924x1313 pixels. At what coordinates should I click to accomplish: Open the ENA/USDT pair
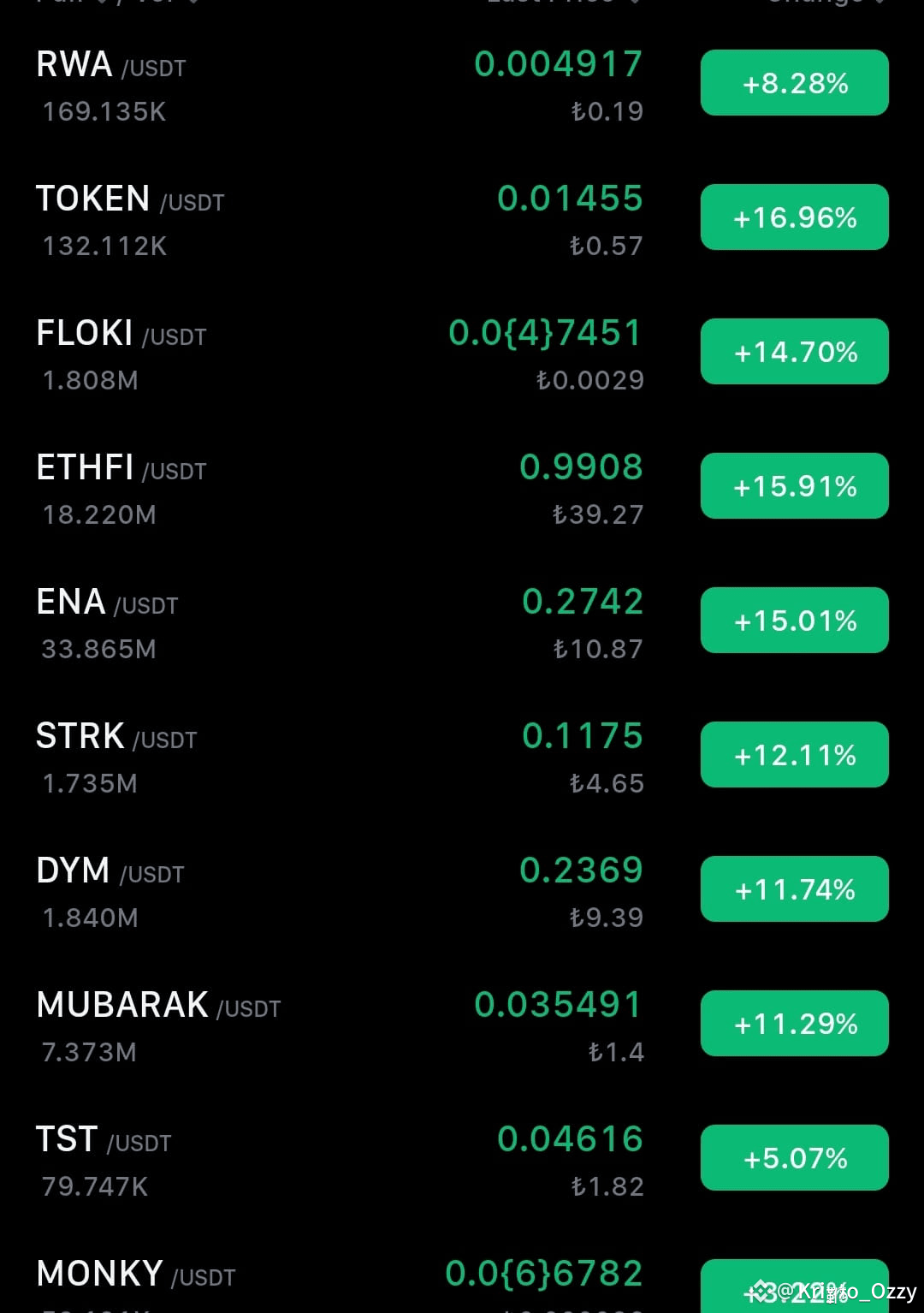(x=462, y=621)
